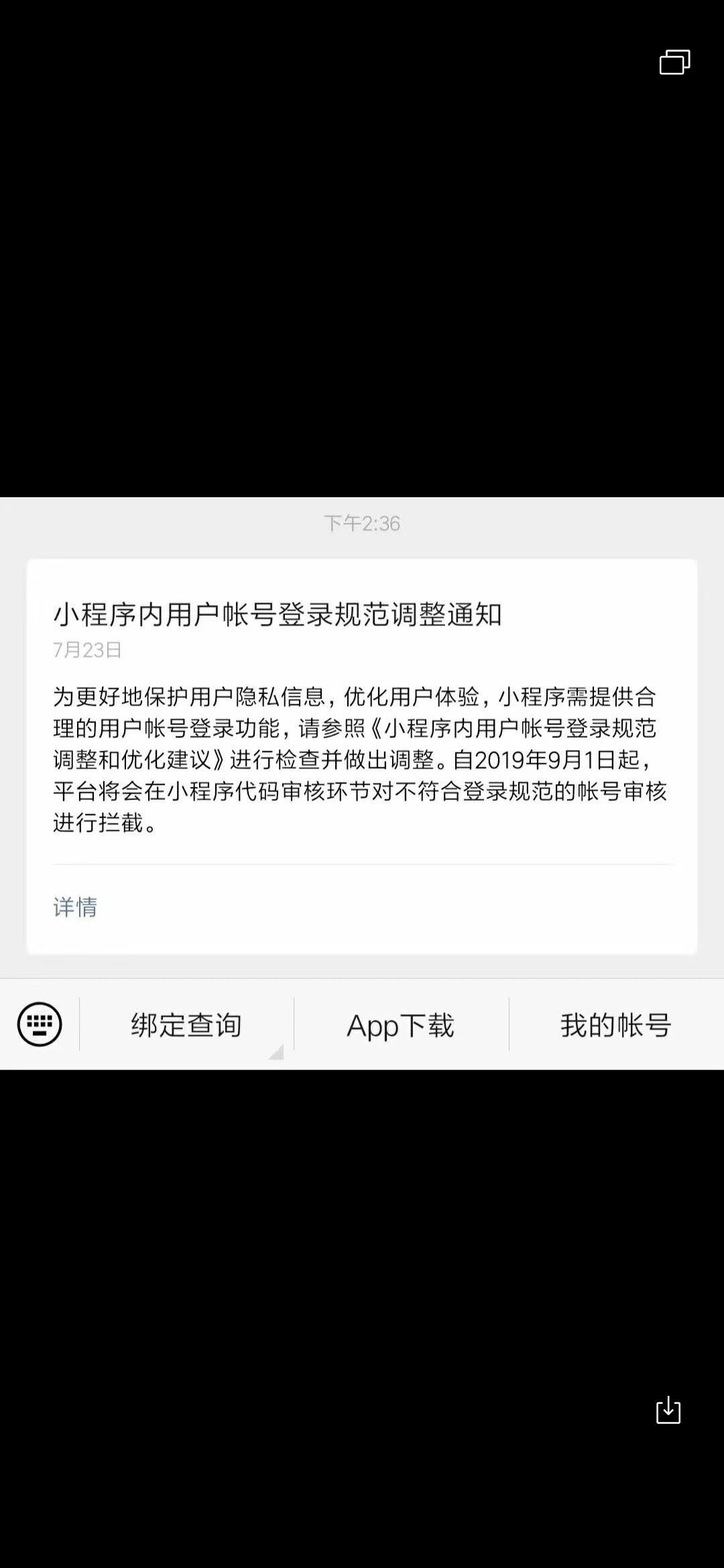Screen dimensions: 724x1568
Task: Open the gallery view of all images
Action: click(674, 62)
